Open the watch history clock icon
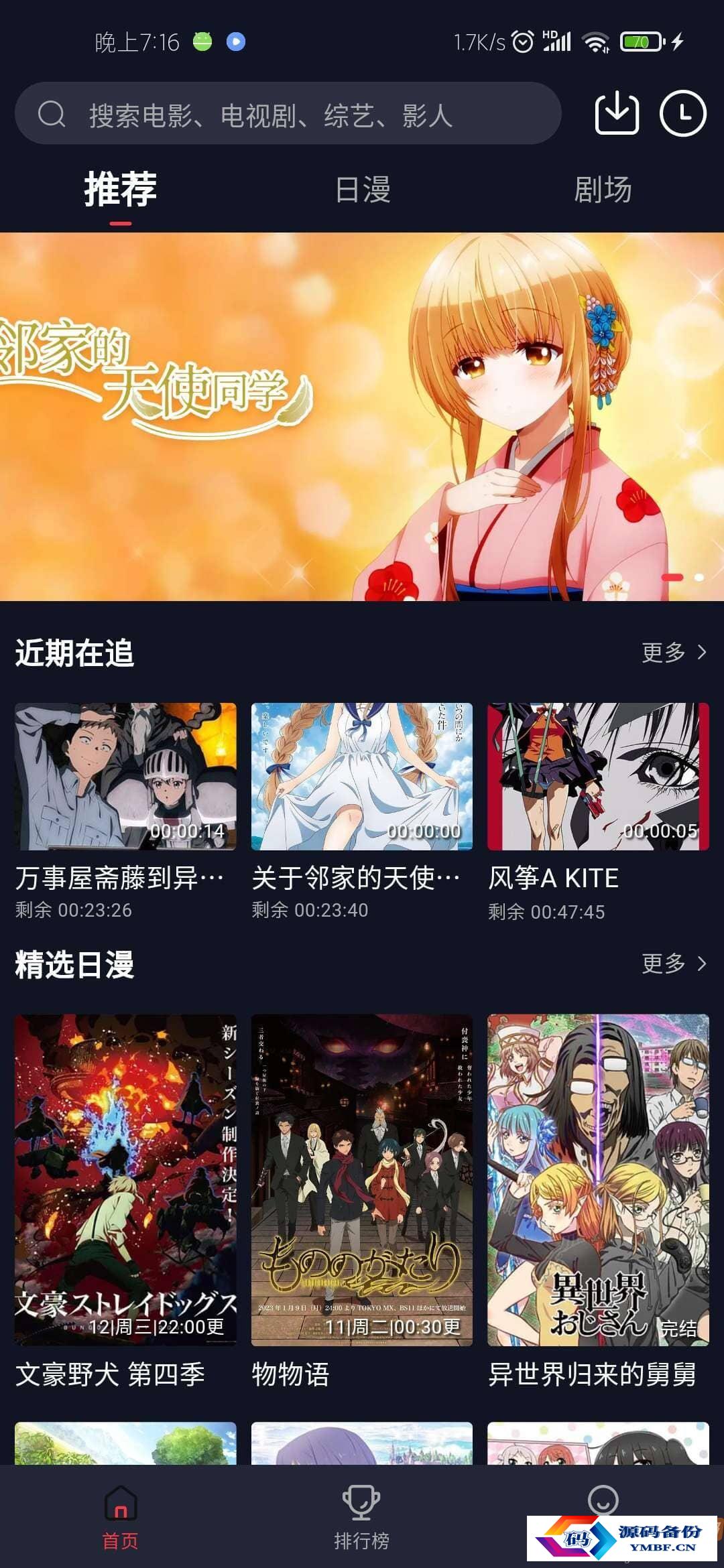Image resolution: width=724 pixels, height=1568 pixels. tap(683, 113)
